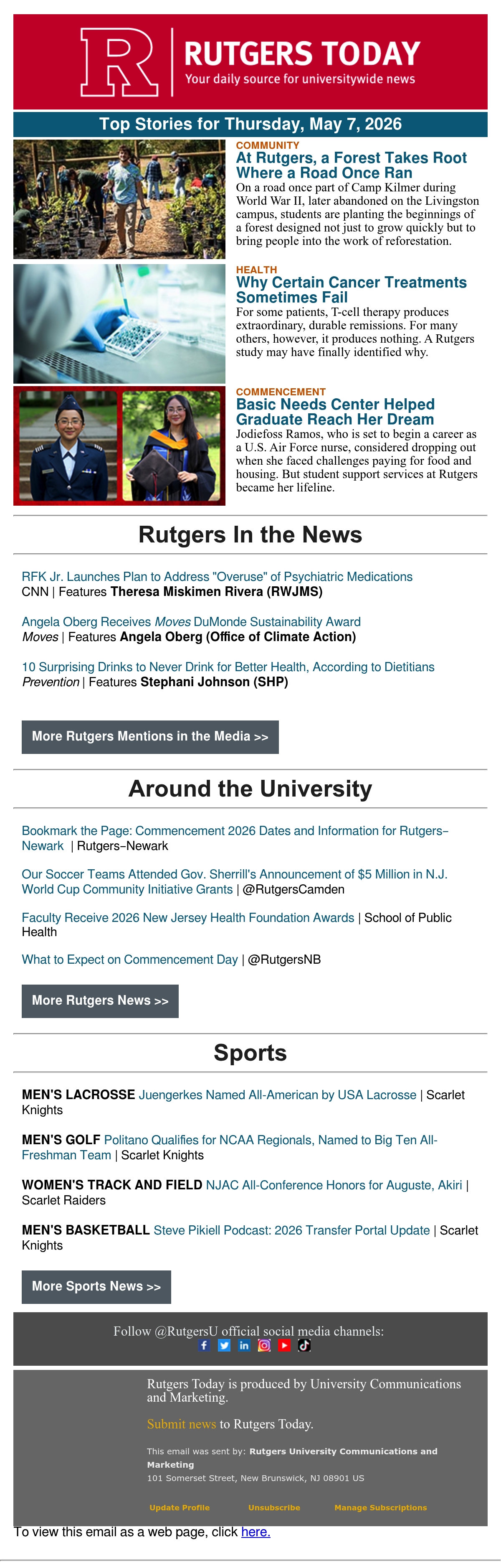Image resolution: width=501 pixels, height=1568 pixels.
Task: Open the Basic Needs Center graduate story
Action: point(335,412)
